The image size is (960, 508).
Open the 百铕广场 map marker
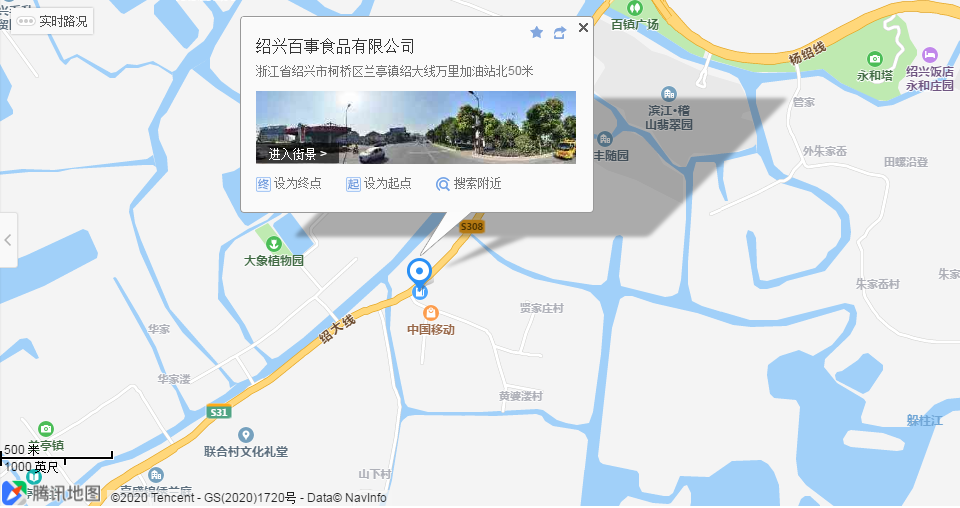point(634,8)
